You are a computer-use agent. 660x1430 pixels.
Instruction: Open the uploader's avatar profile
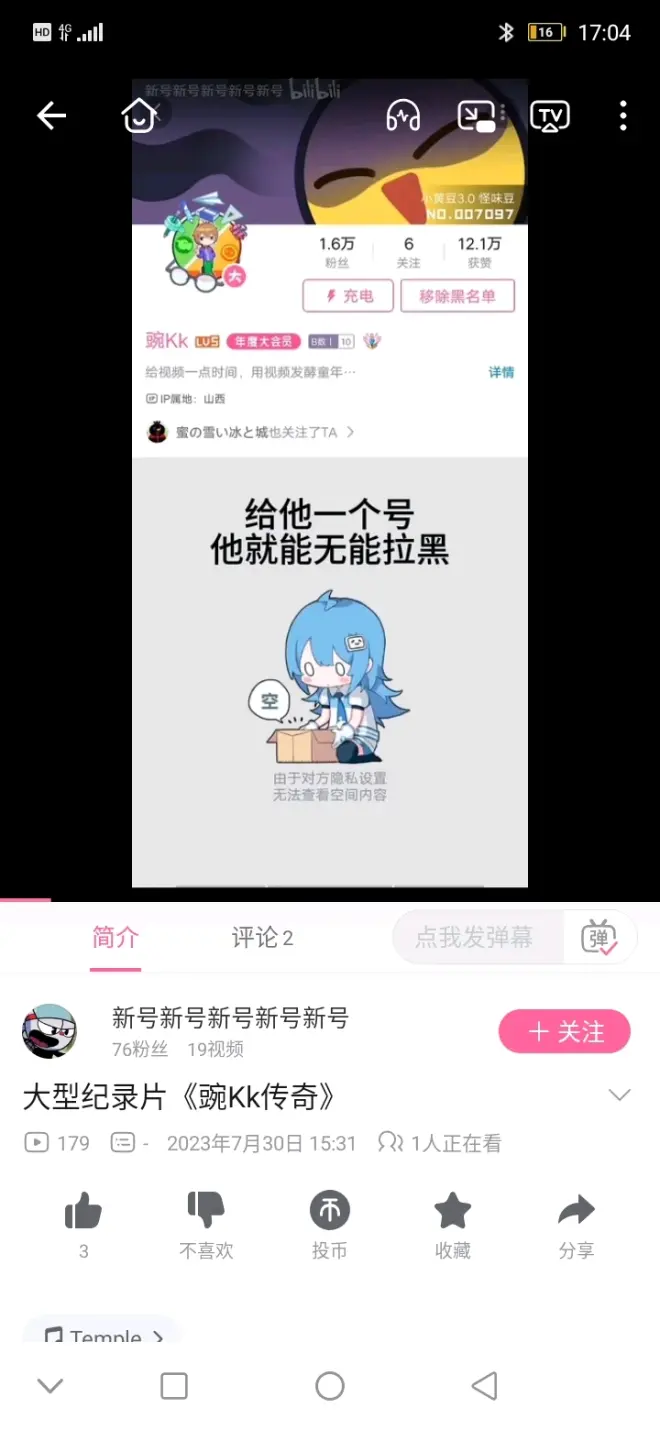[49, 1031]
